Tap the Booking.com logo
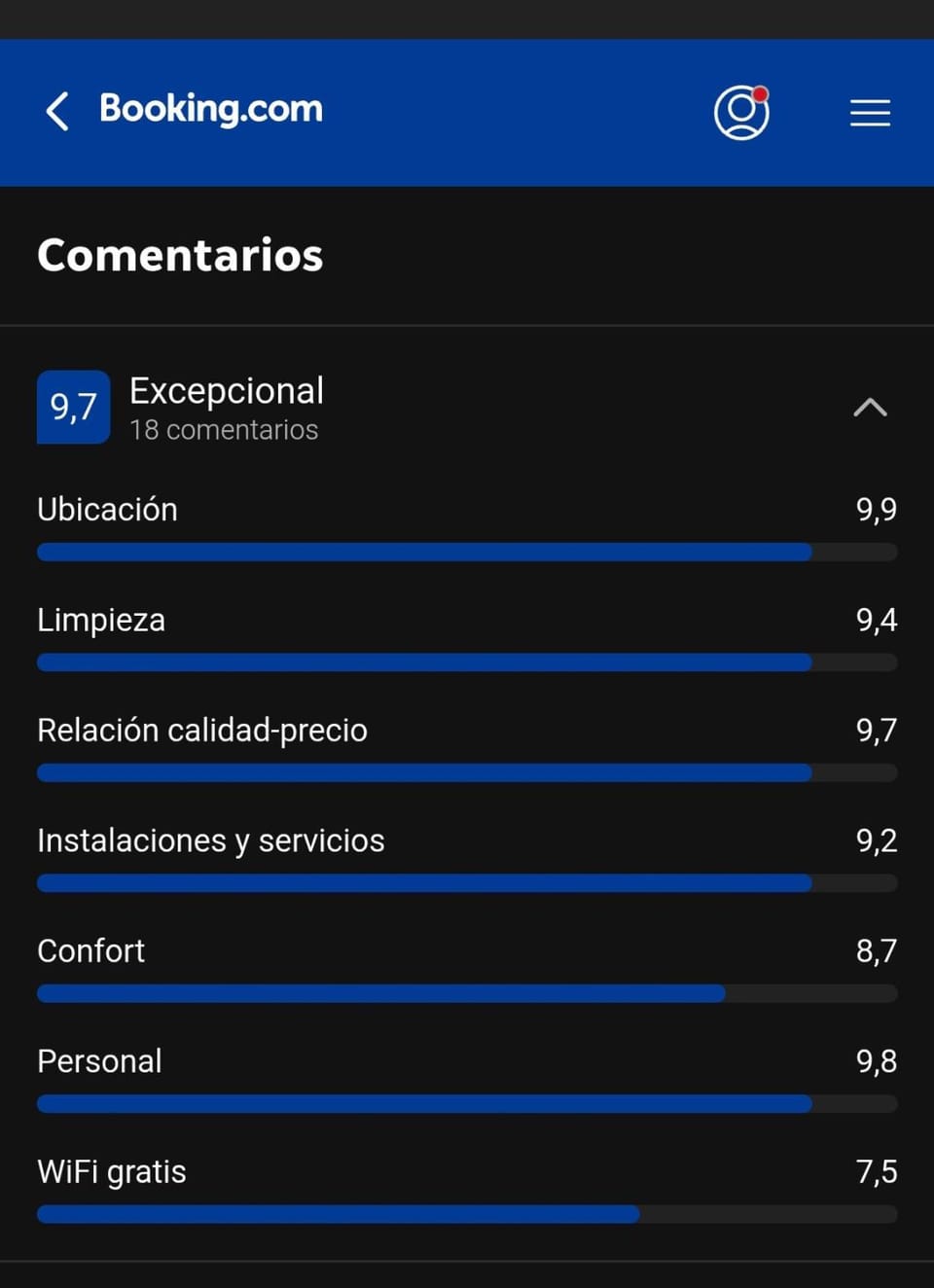Screen dimensions: 934x1288 point(211,109)
